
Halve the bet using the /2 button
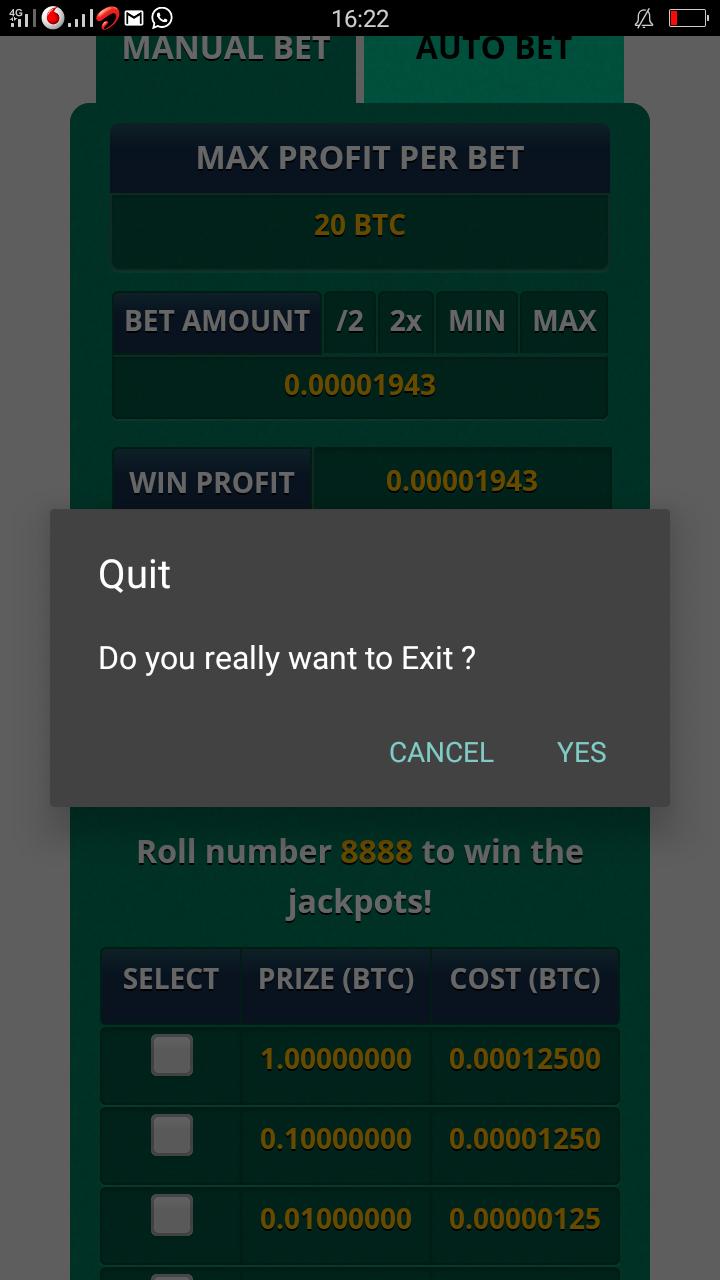click(x=349, y=321)
